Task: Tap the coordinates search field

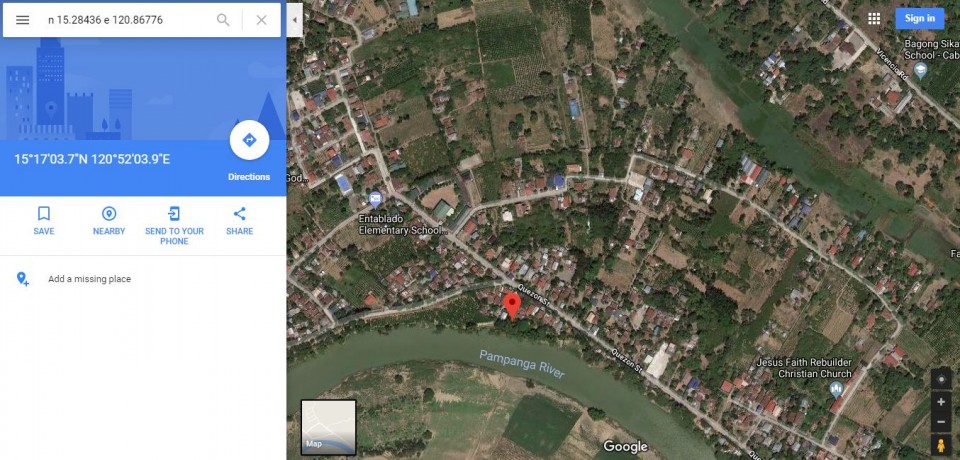Action: tap(125, 20)
